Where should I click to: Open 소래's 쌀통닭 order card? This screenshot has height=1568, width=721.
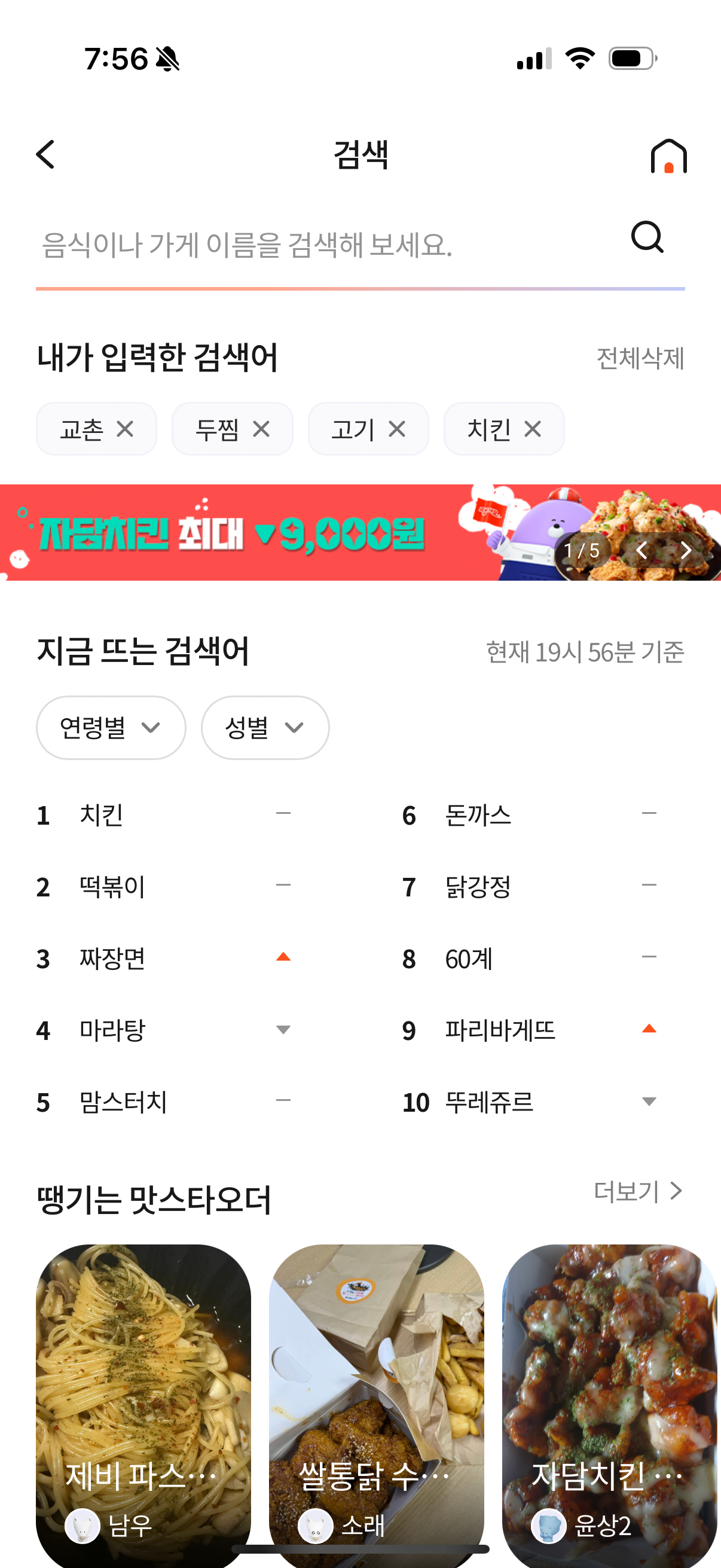coord(376,1400)
